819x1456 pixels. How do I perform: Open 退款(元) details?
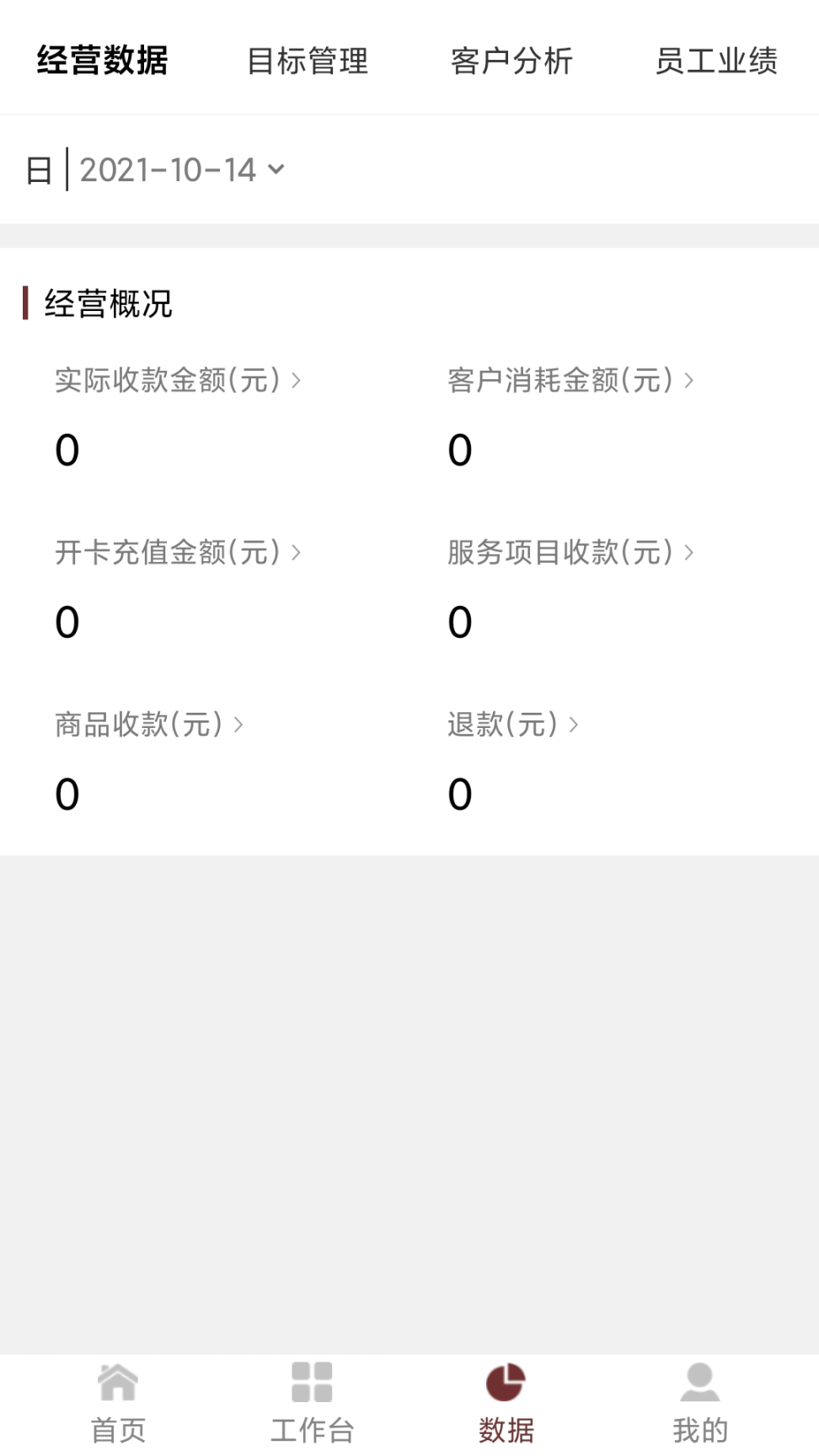[512, 725]
